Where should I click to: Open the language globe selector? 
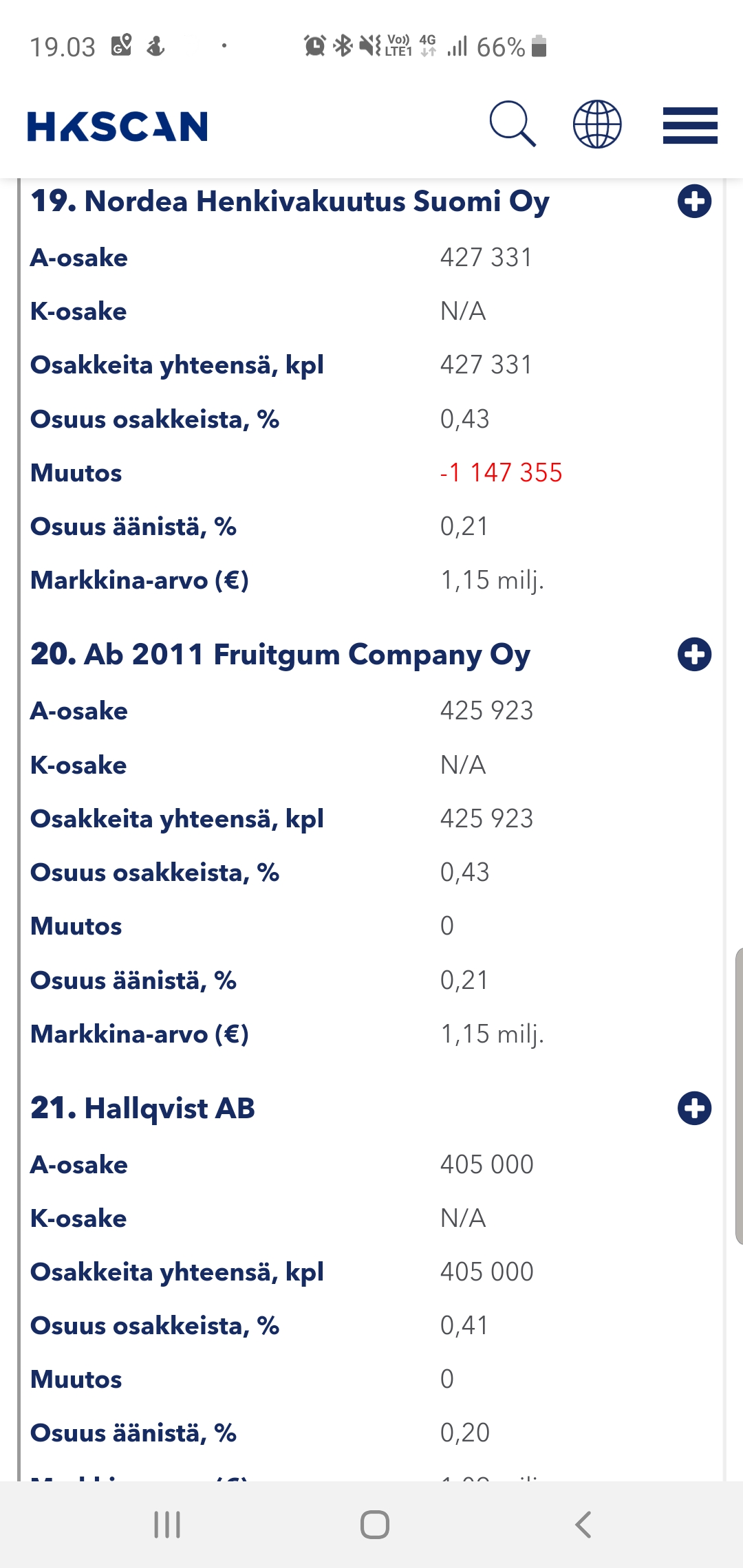tap(597, 124)
